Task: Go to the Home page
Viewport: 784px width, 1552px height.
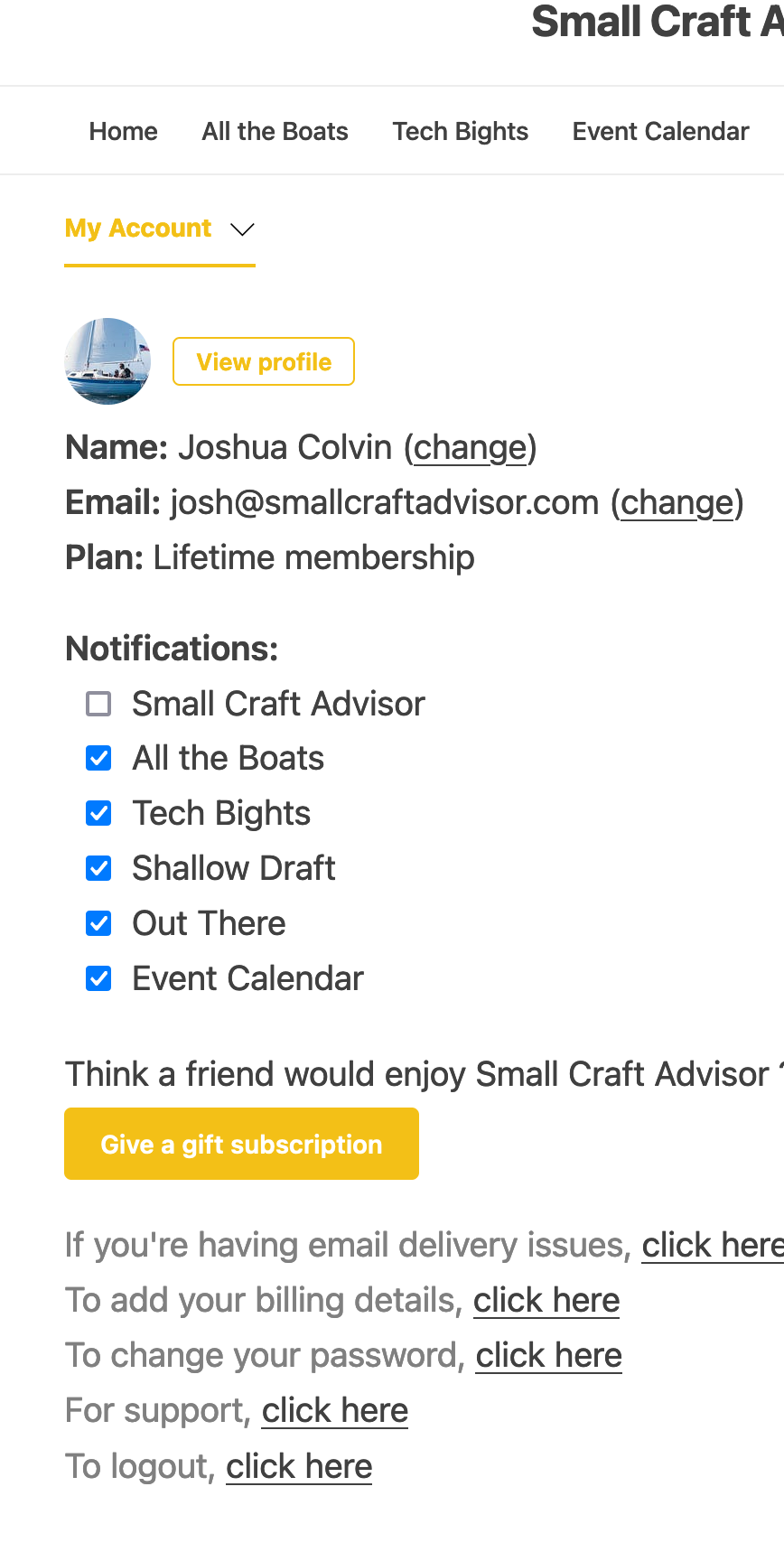Action: tap(123, 132)
